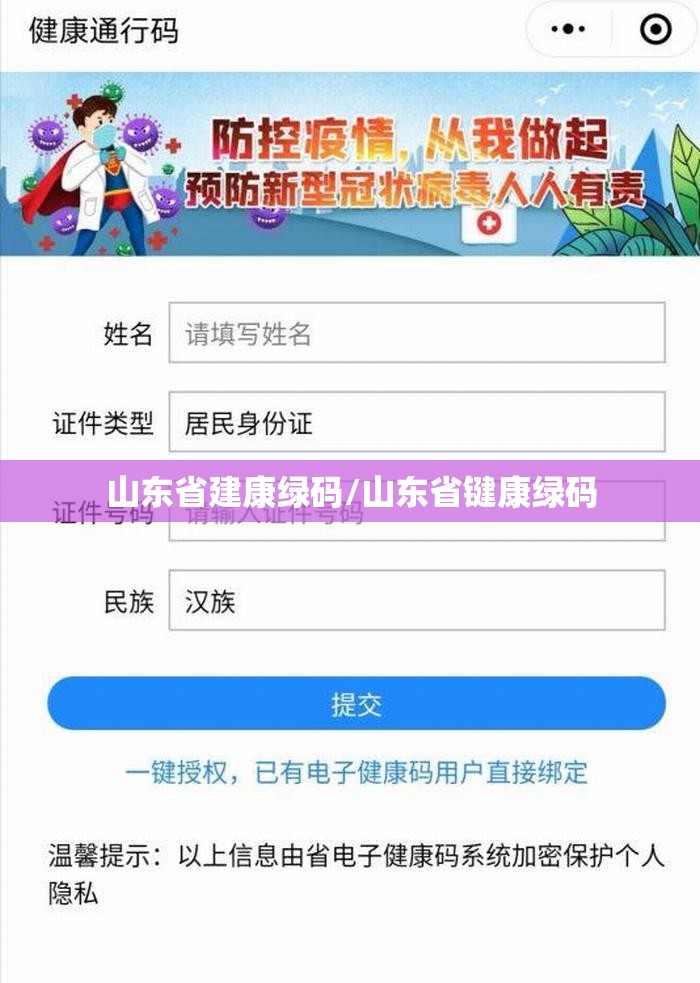700x983 pixels.
Task: Select 证件类型 showing 居民身份证
Action: pos(416,422)
